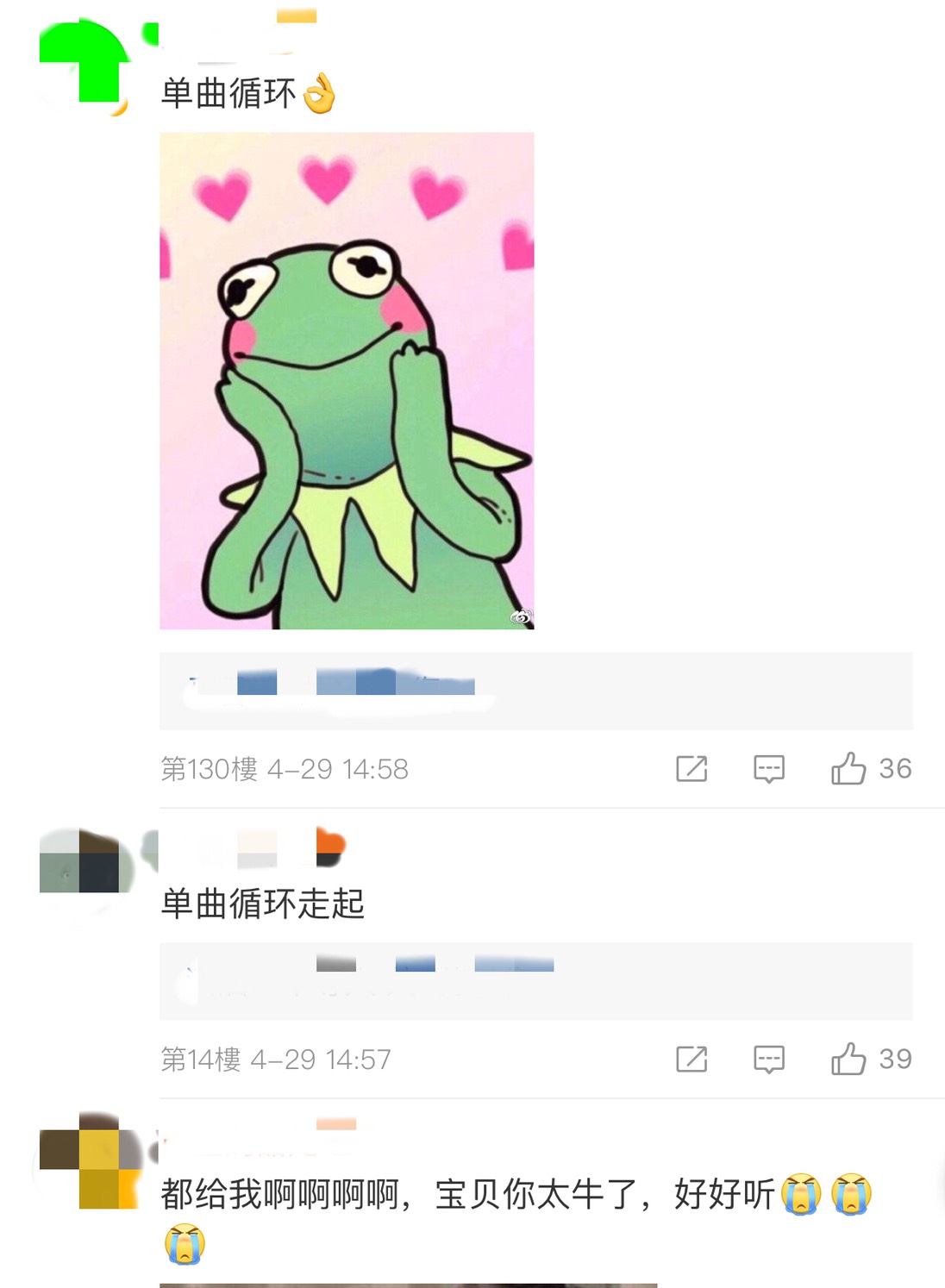945x1288 pixels.
Task: Like the comment on floor 14
Action: [x=849, y=1059]
